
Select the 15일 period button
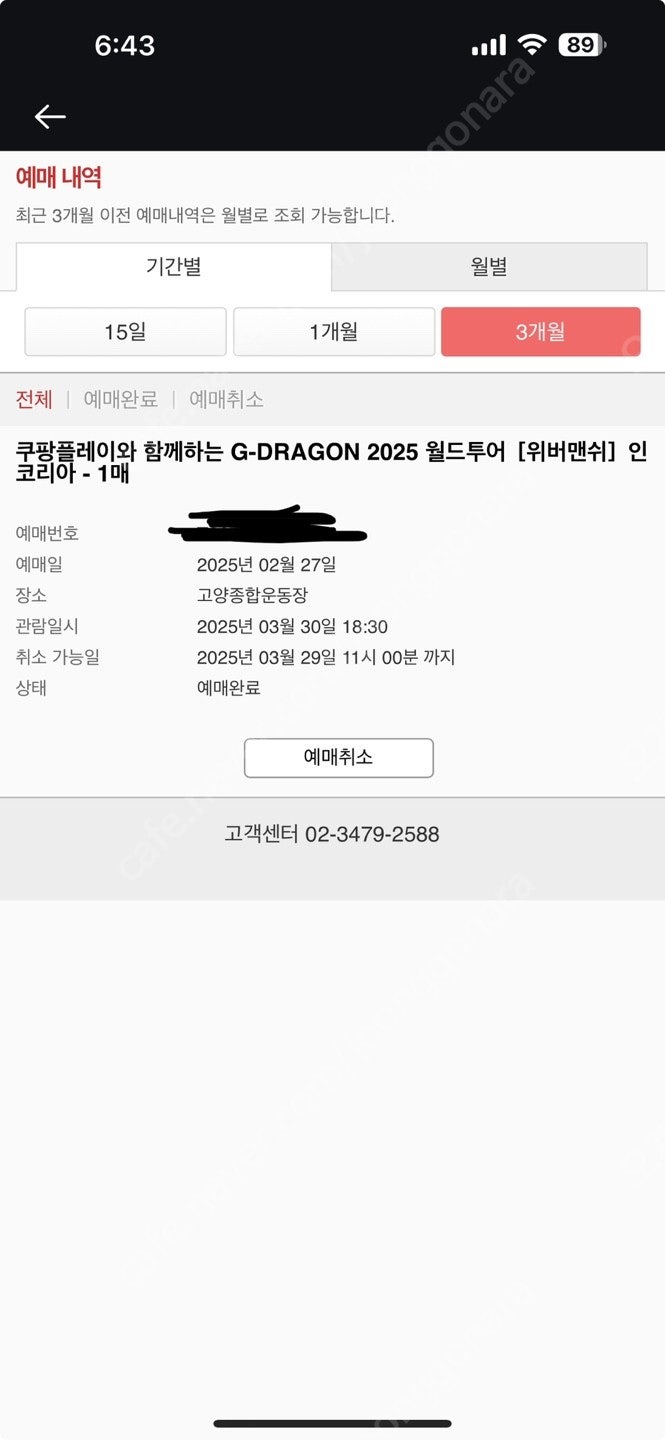(125, 332)
